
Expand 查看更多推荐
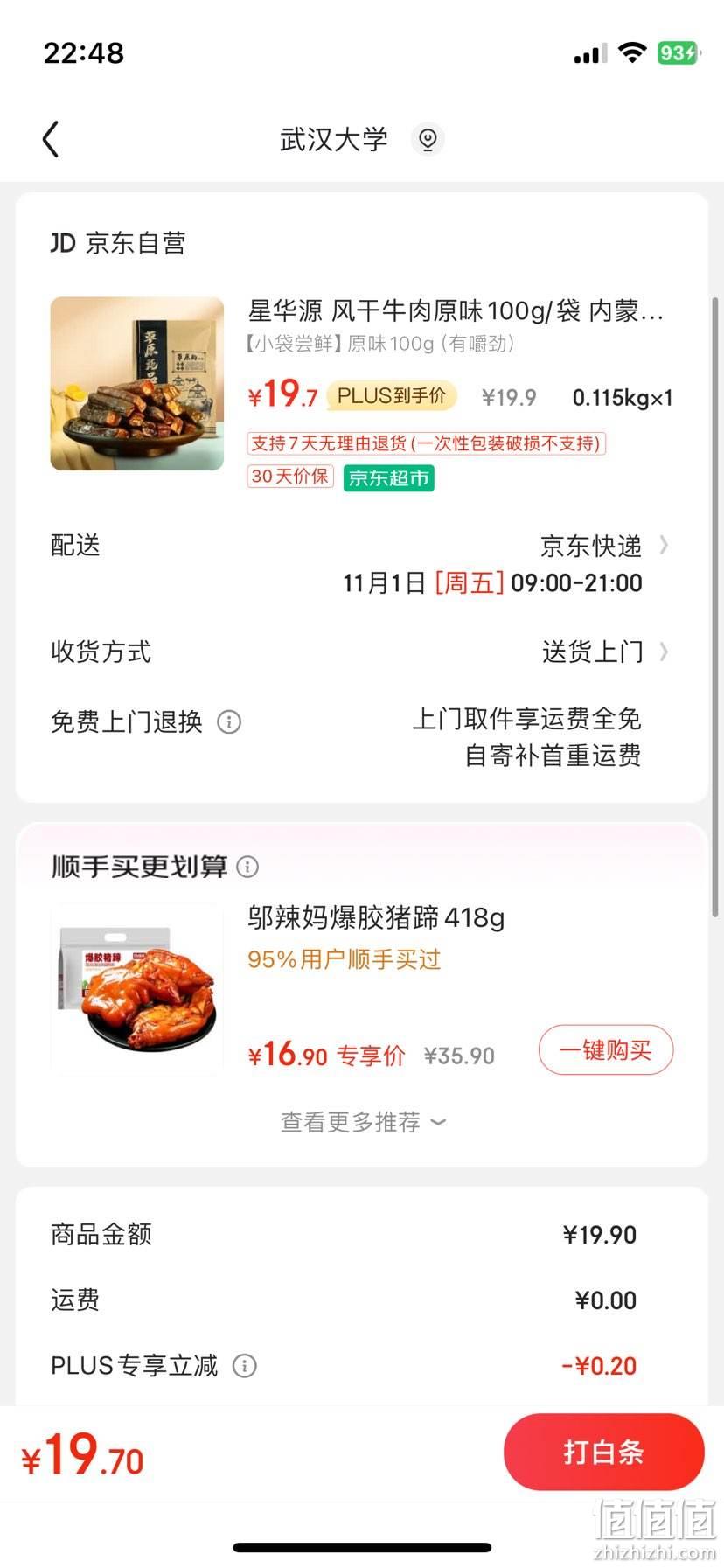coord(362,1122)
